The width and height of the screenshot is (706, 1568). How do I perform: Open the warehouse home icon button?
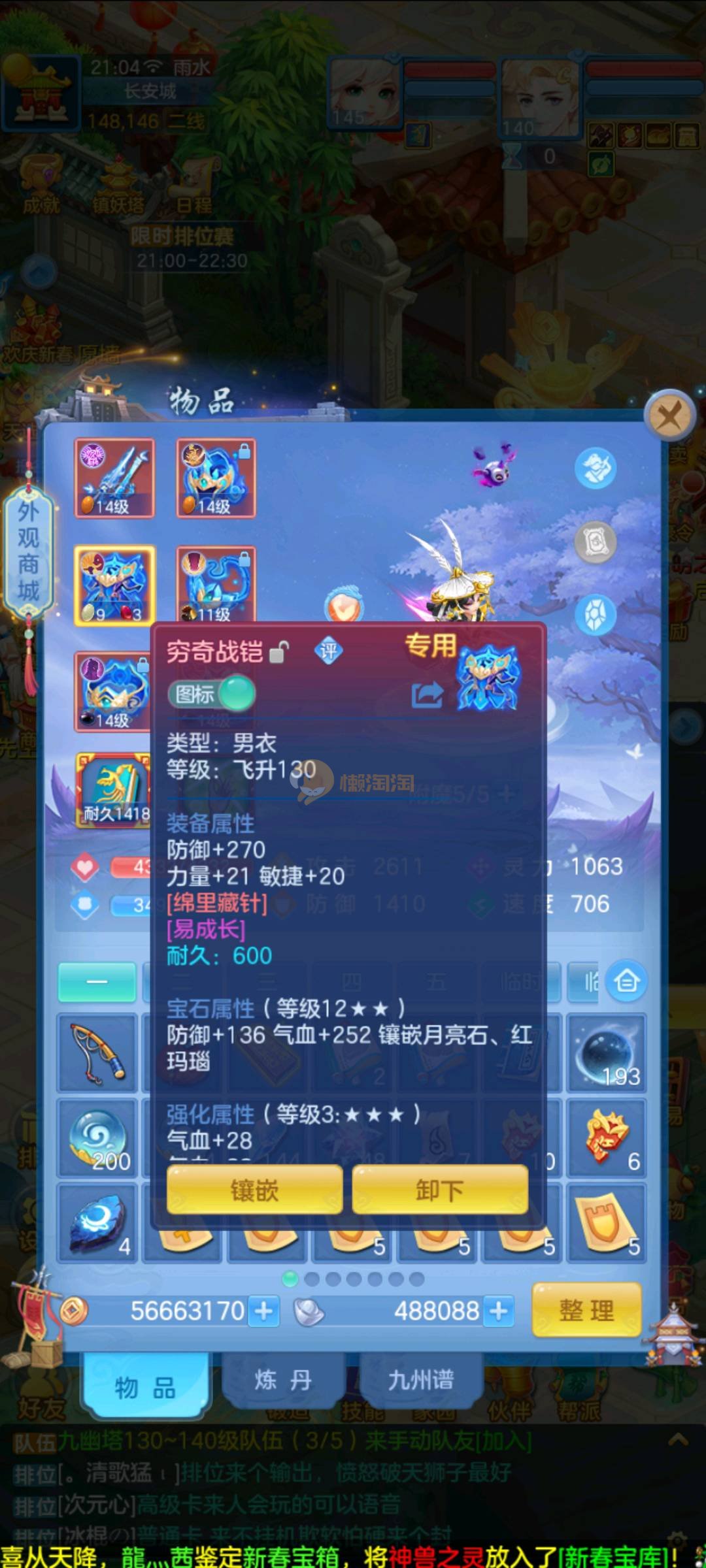point(626,981)
